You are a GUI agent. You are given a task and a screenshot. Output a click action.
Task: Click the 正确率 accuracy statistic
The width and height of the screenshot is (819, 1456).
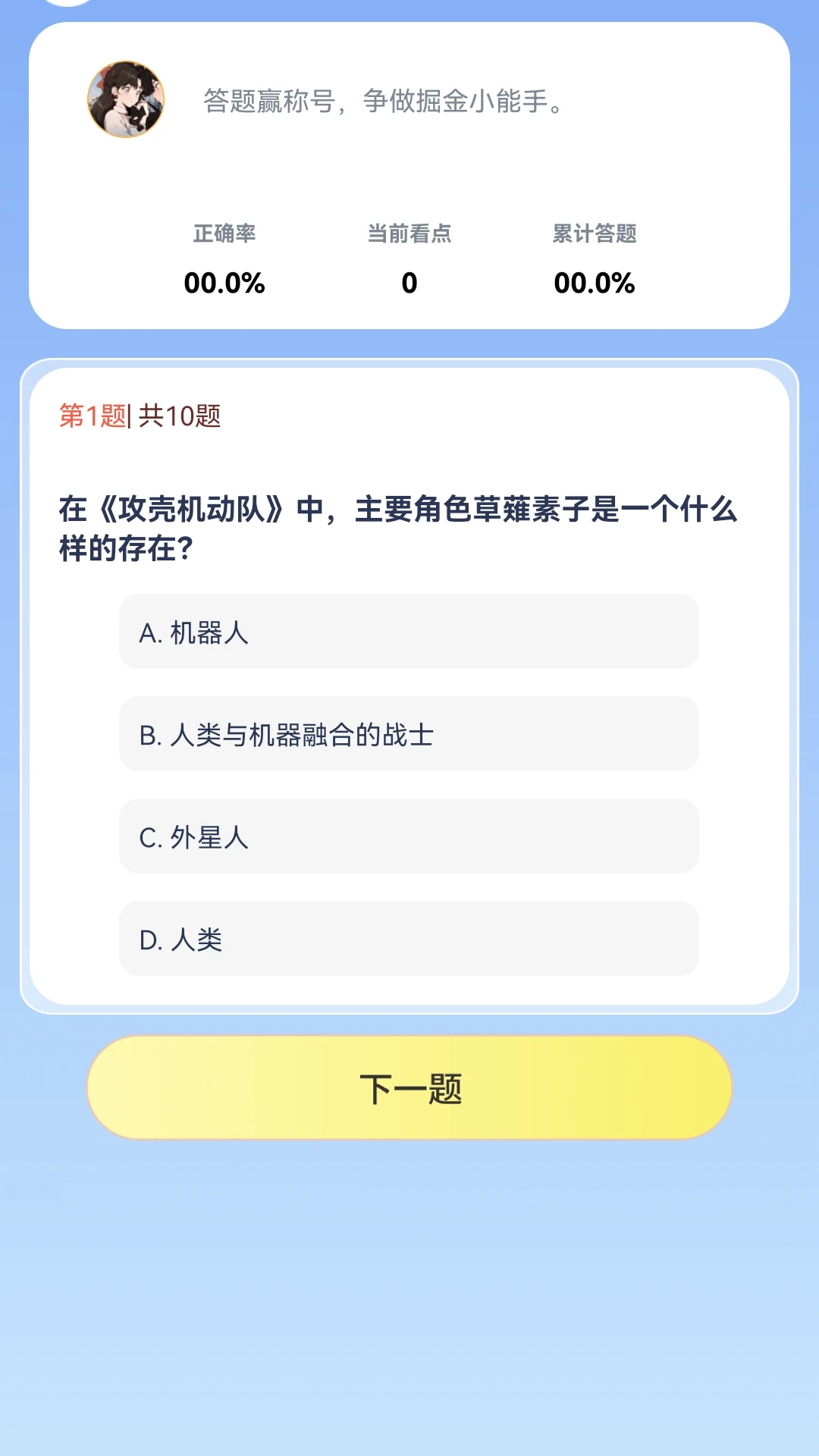coord(225,235)
